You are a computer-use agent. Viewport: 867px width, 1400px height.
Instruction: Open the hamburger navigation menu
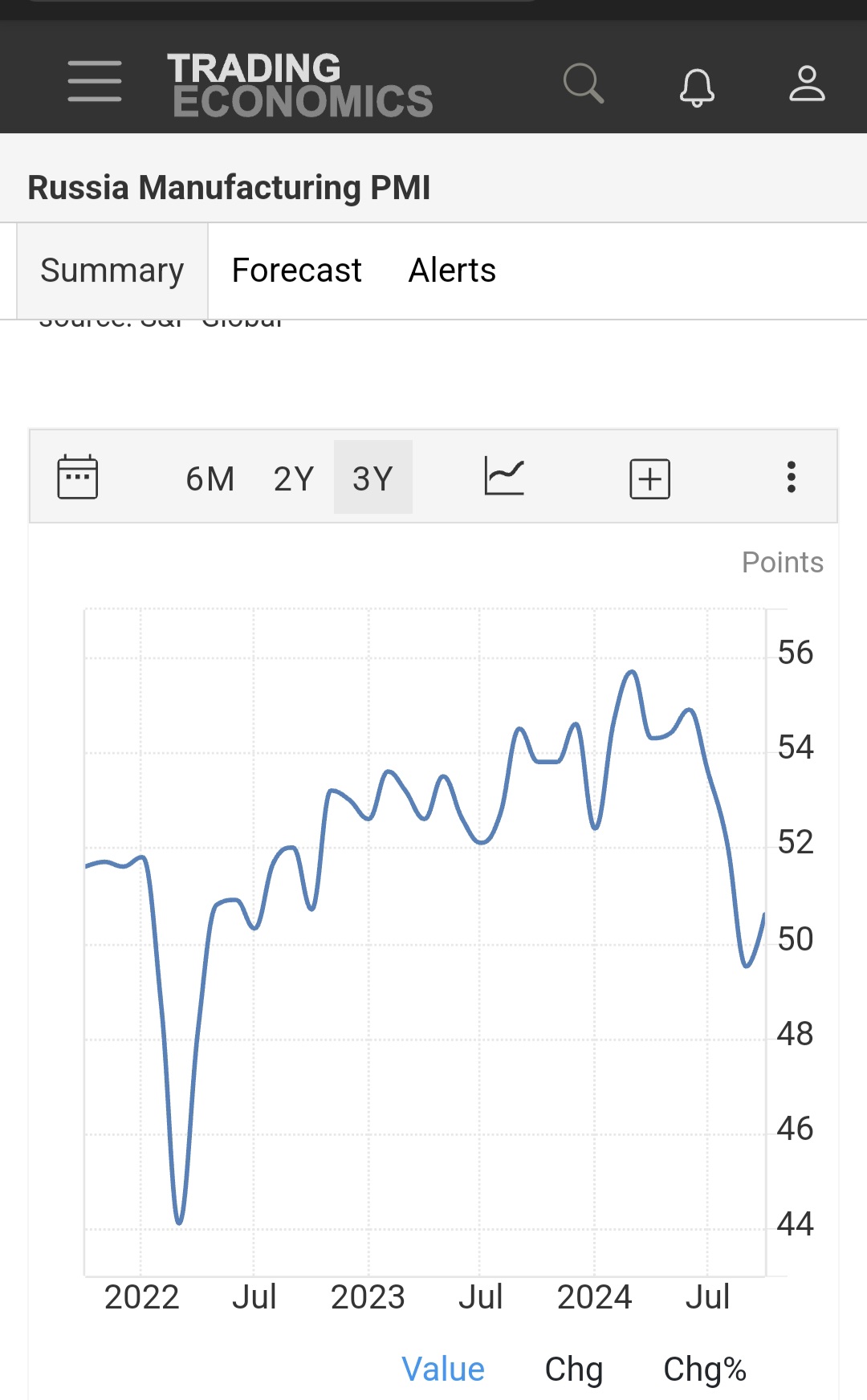click(x=95, y=81)
